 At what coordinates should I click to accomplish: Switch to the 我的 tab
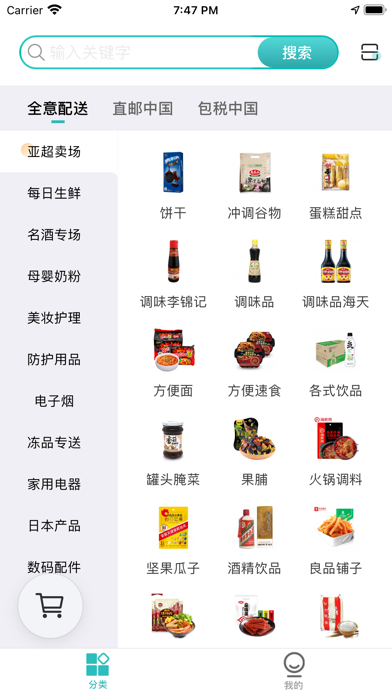pyautogui.click(x=294, y=672)
